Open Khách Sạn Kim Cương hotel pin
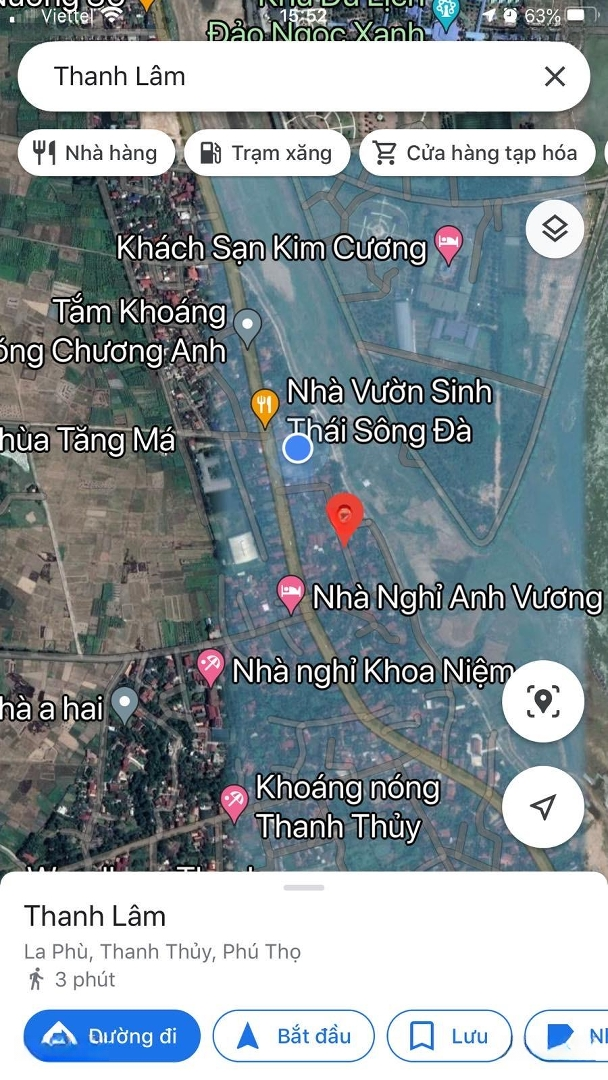 tap(449, 244)
